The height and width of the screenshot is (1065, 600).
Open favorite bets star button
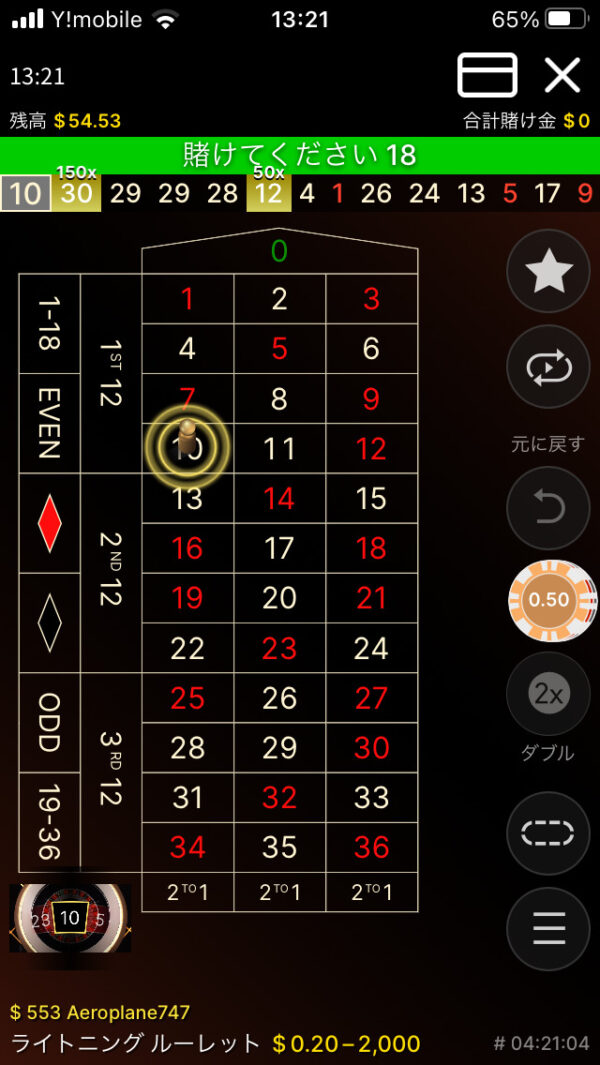(x=549, y=272)
